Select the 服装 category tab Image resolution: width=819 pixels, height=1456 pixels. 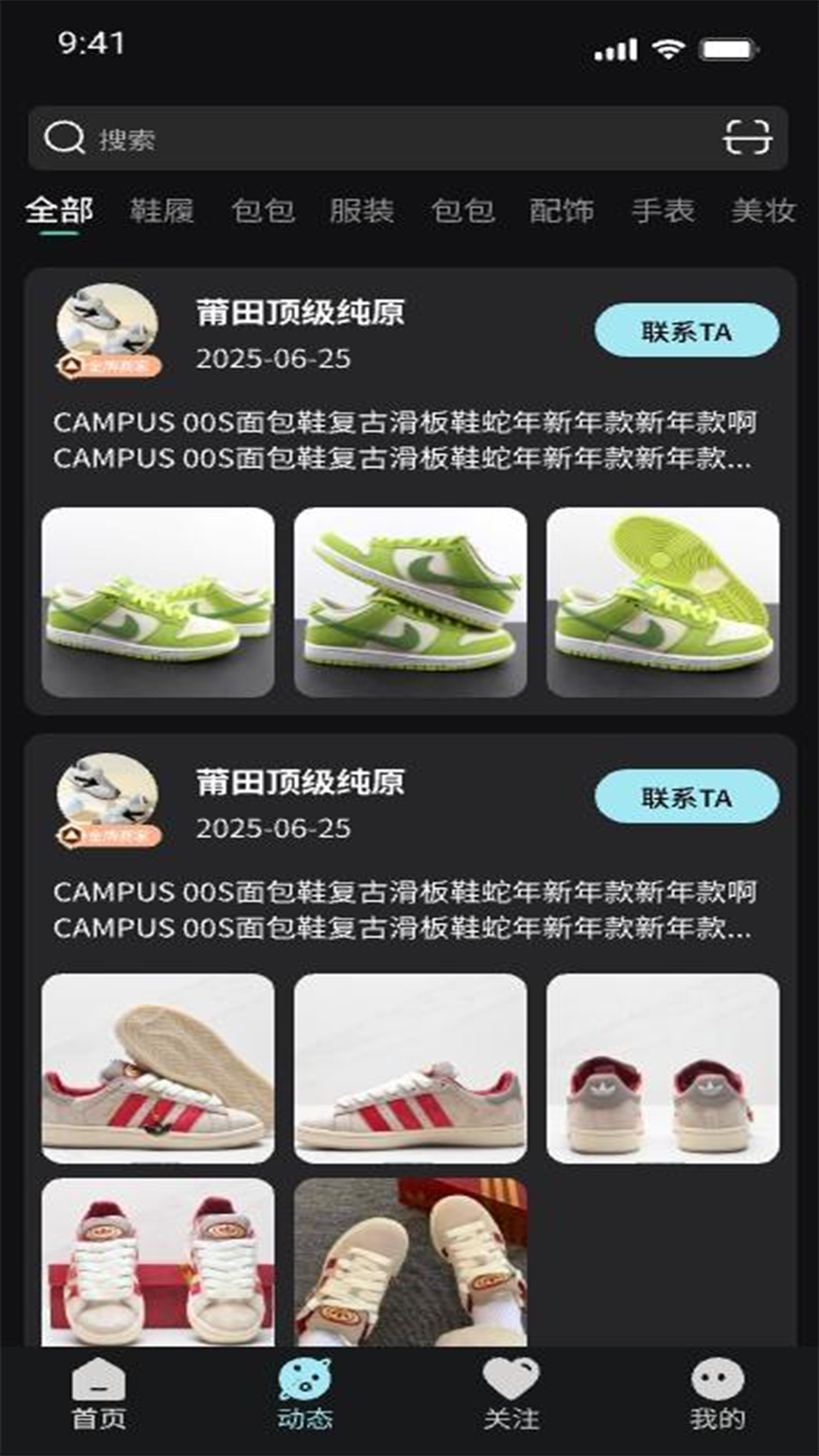362,211
